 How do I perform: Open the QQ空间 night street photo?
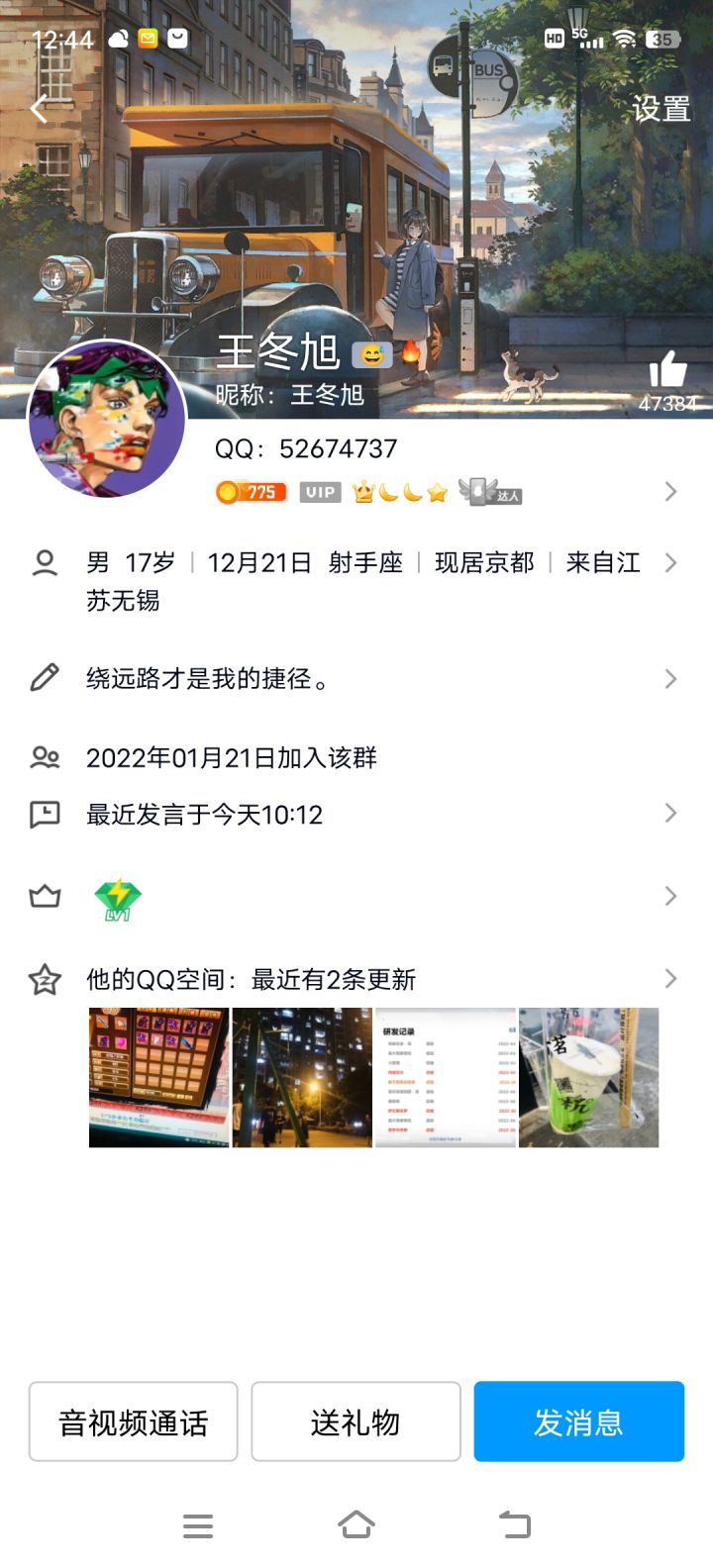click(302, 1078)
